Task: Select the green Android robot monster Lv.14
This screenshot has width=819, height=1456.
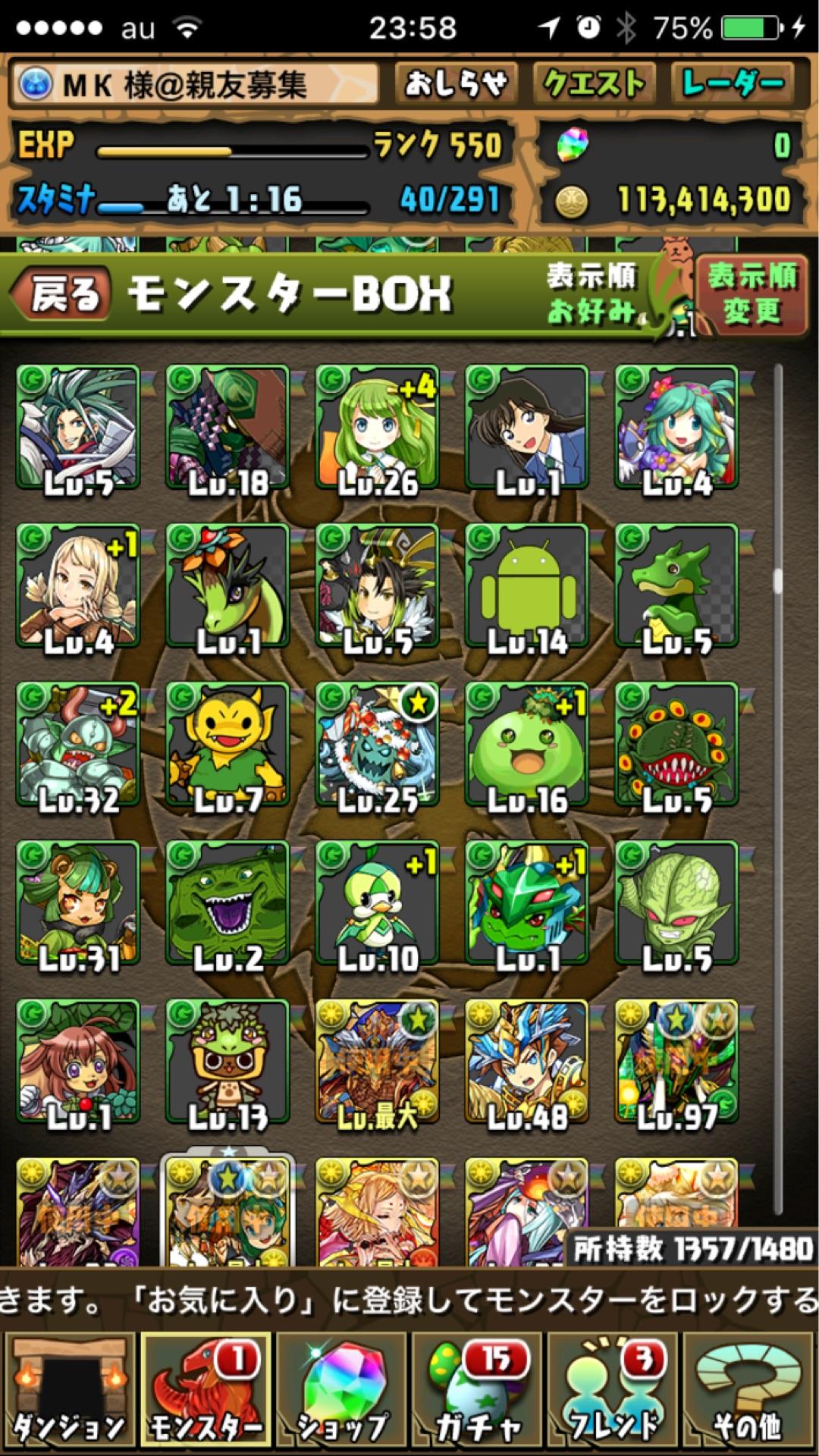Action: [527, 586]
